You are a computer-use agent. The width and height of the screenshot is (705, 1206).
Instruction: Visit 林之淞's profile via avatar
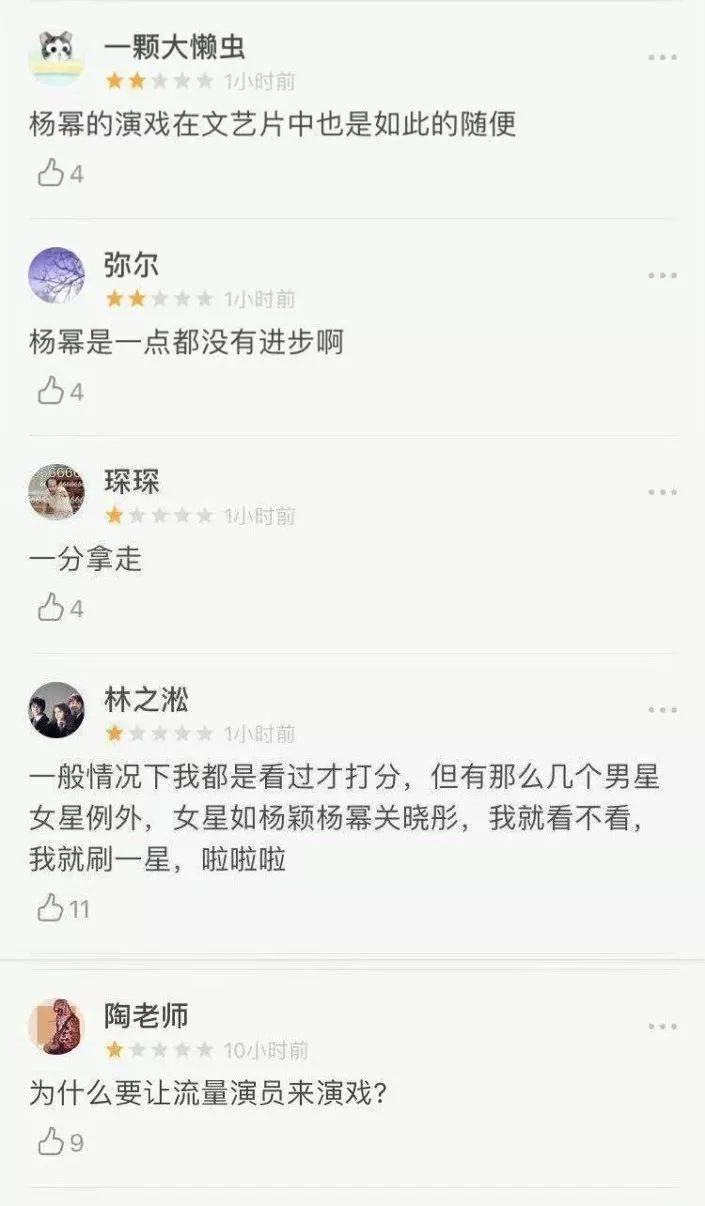coord(56,709)
